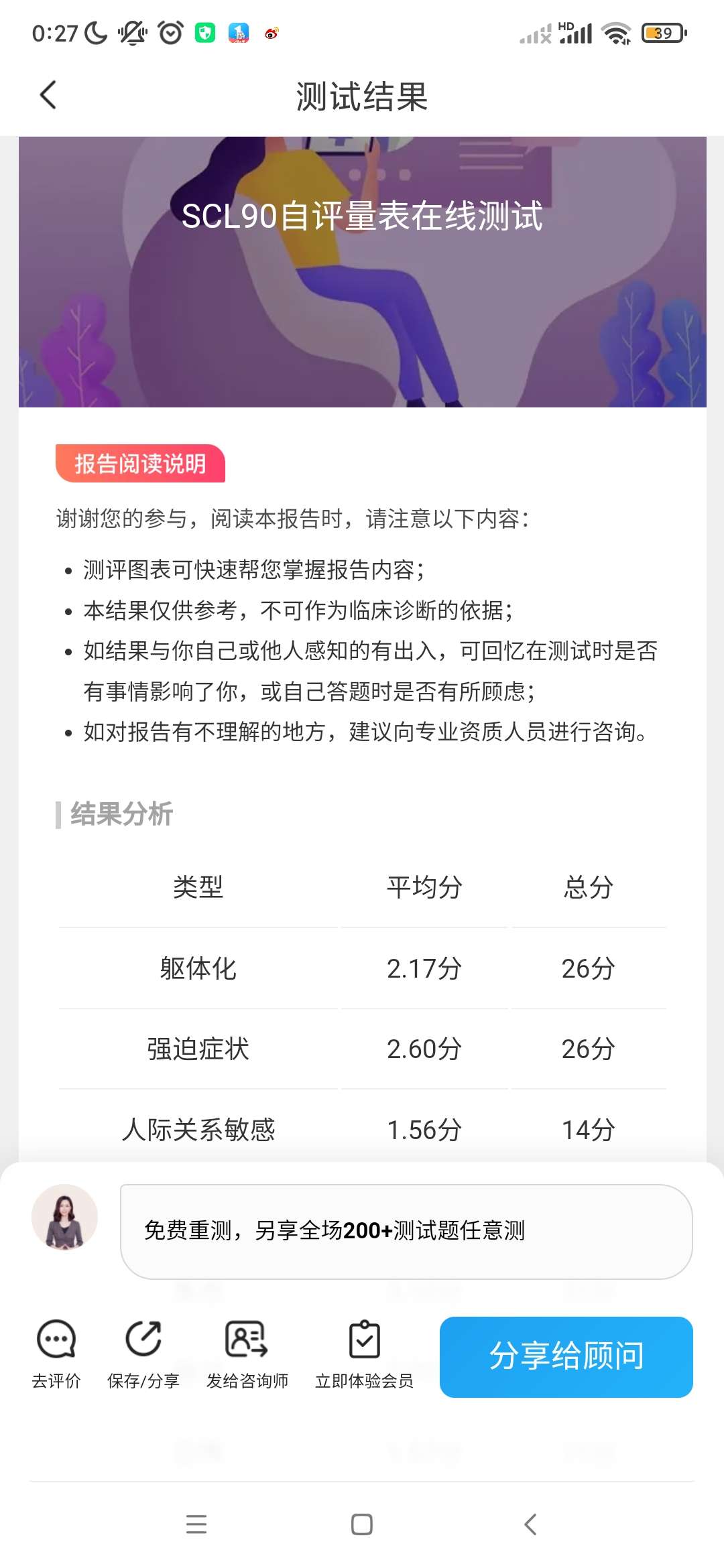
Task: Open 立即体验会员 membership trial
Action: [364, 1354]
